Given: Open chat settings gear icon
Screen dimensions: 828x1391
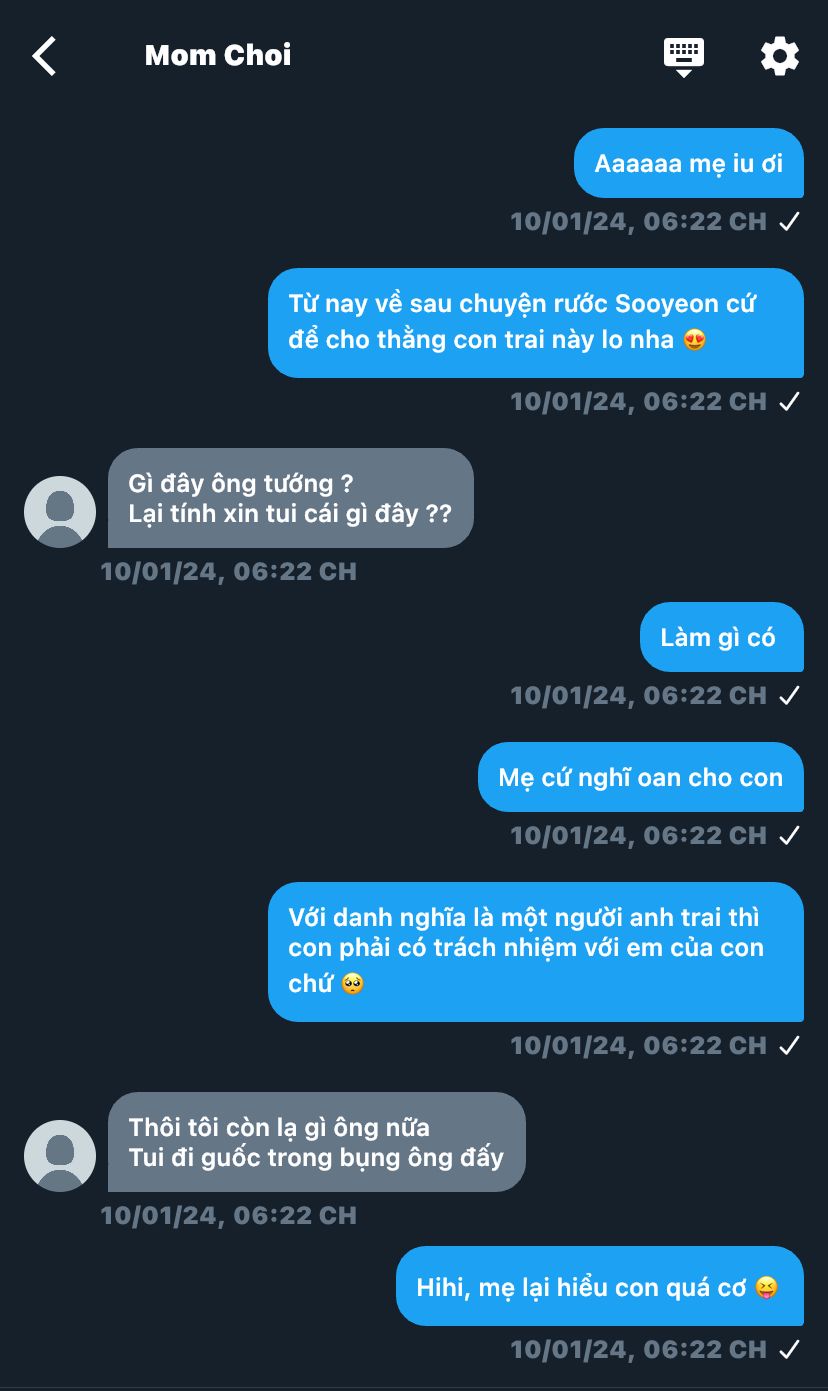Looking at the screenshot, I should 780,56.
